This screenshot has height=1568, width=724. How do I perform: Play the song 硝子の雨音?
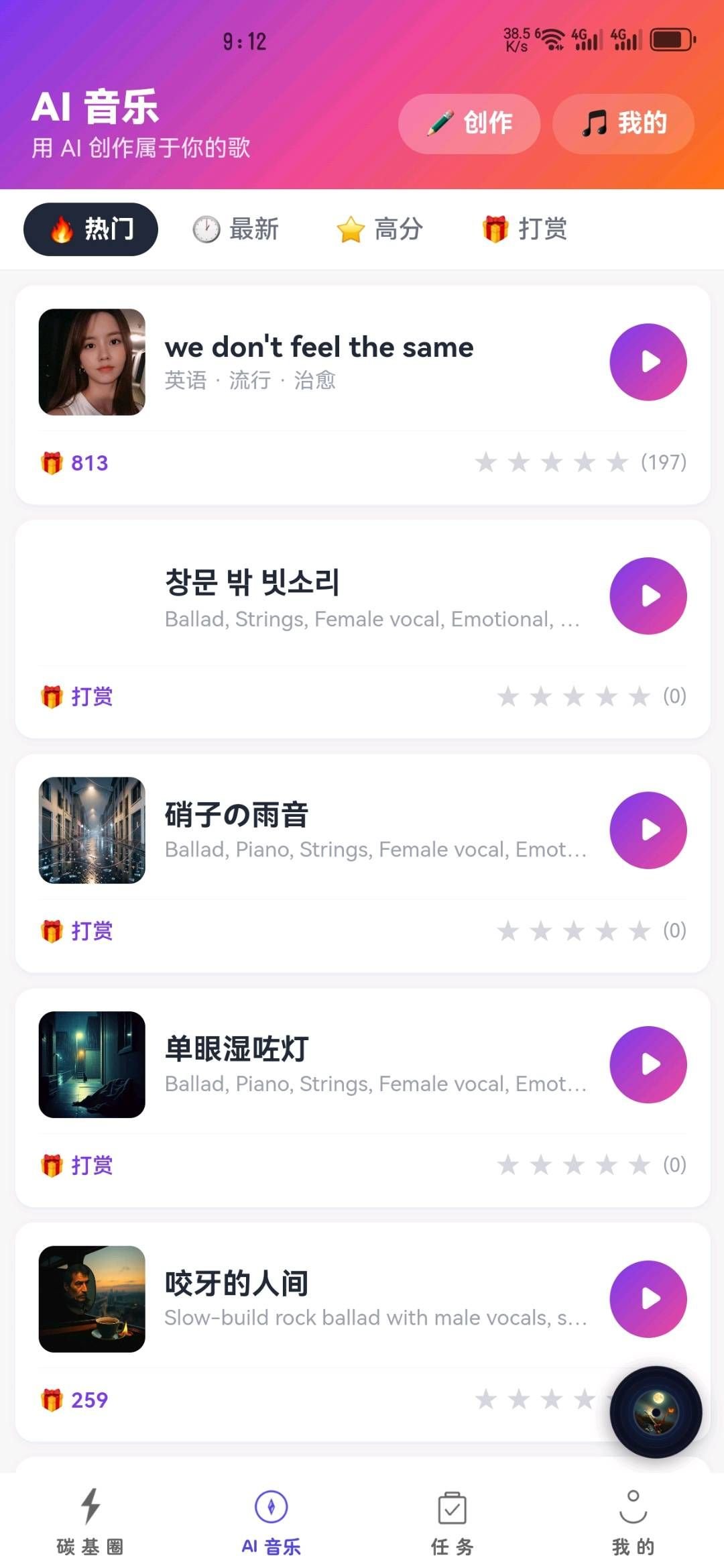(x=648, y=830)
